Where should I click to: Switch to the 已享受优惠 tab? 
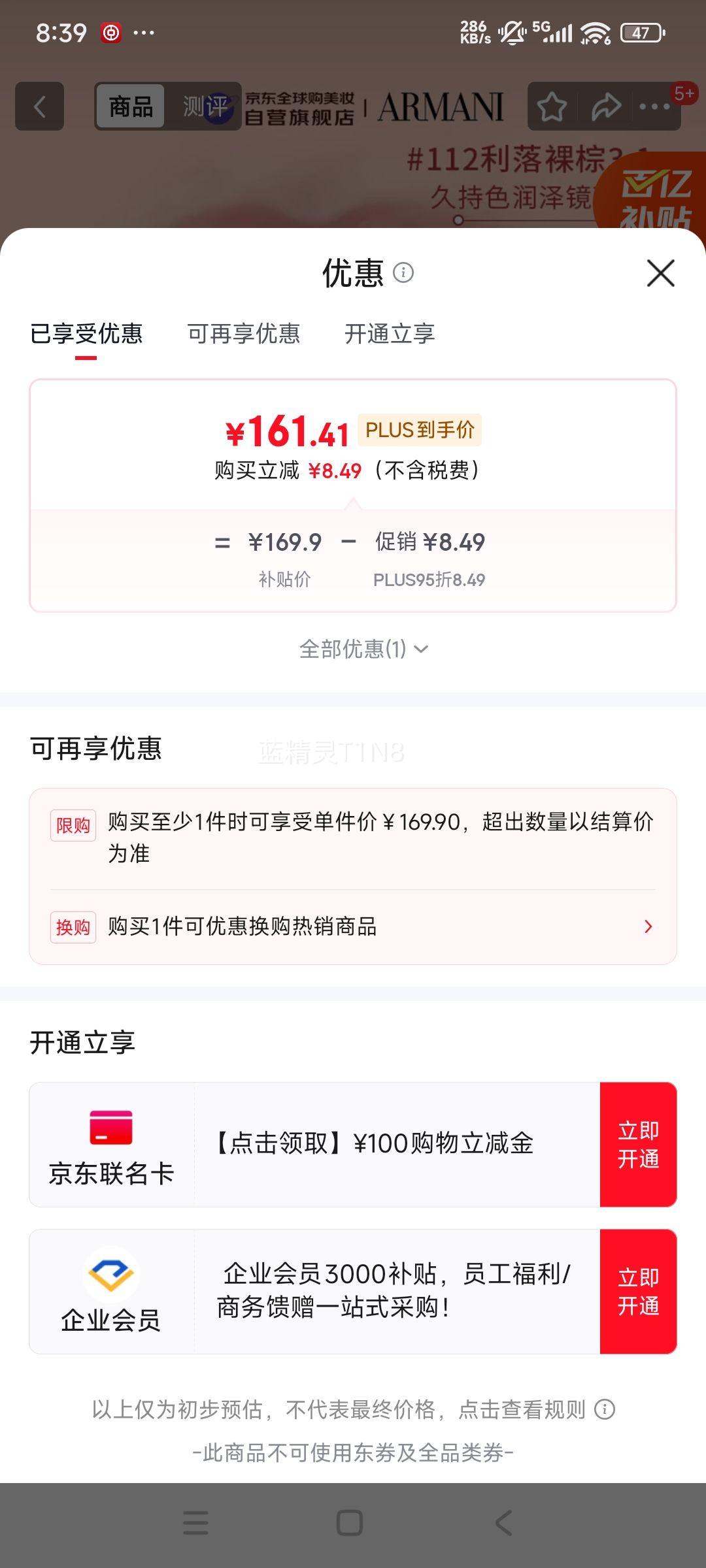pyautogui.click(x=86, y=334)
